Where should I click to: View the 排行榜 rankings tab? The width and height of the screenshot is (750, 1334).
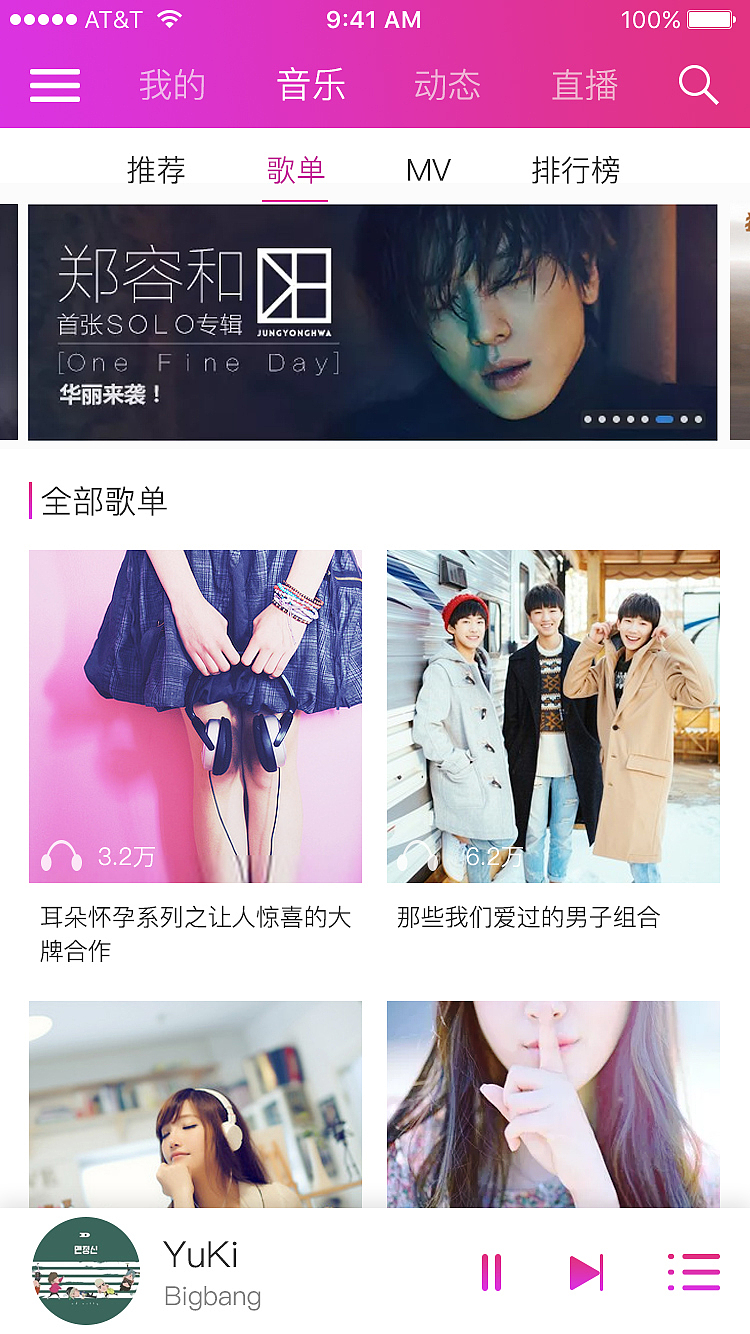point(576,170)
